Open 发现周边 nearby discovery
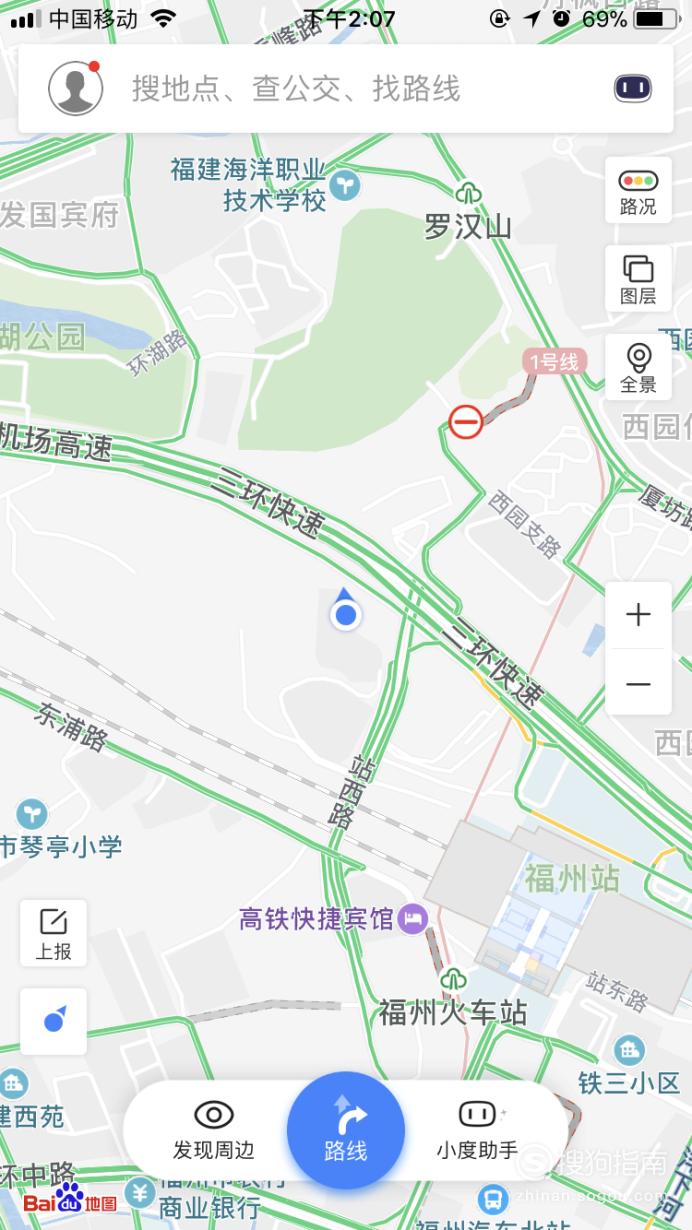 213,1130
